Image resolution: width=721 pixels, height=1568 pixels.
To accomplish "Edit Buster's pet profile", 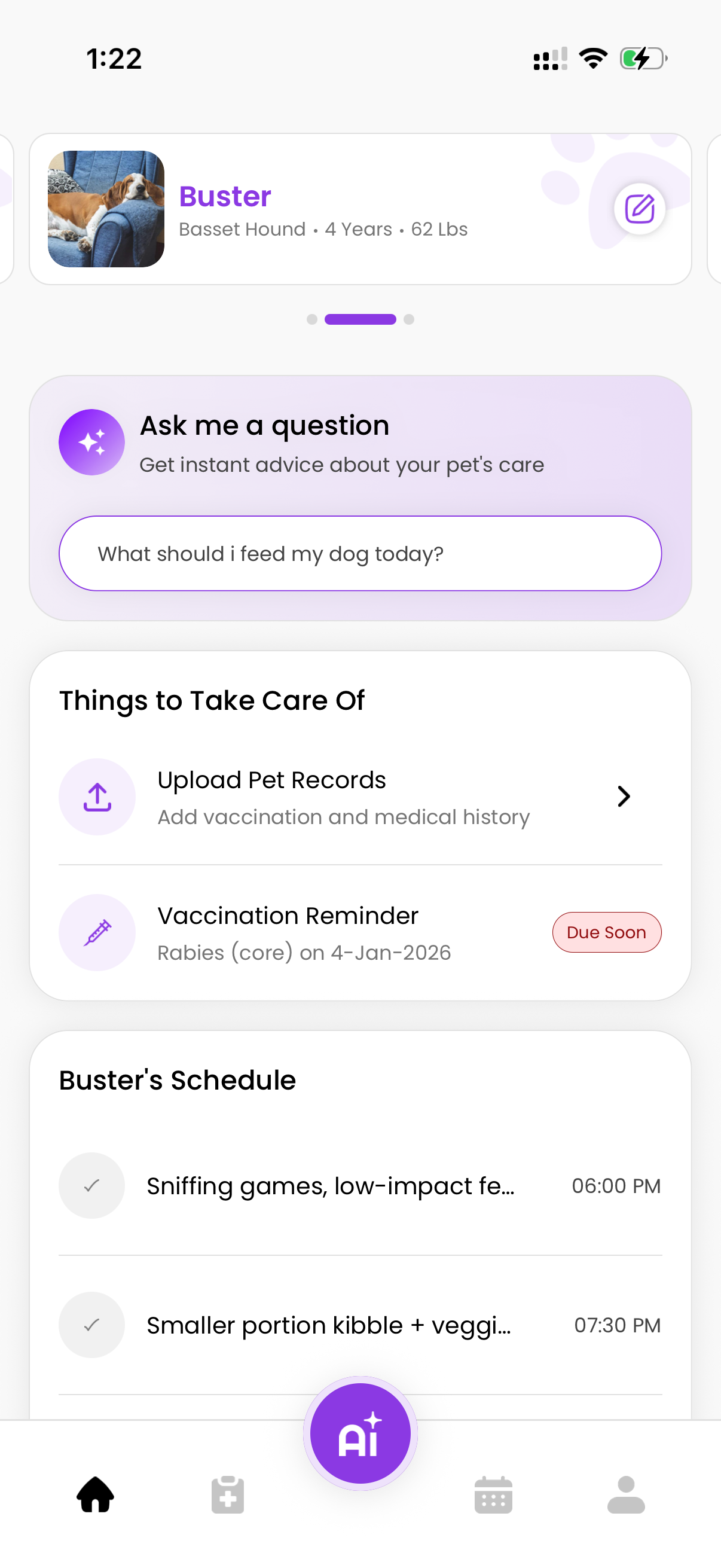I will pyautogui.click(x=639, y=209).
